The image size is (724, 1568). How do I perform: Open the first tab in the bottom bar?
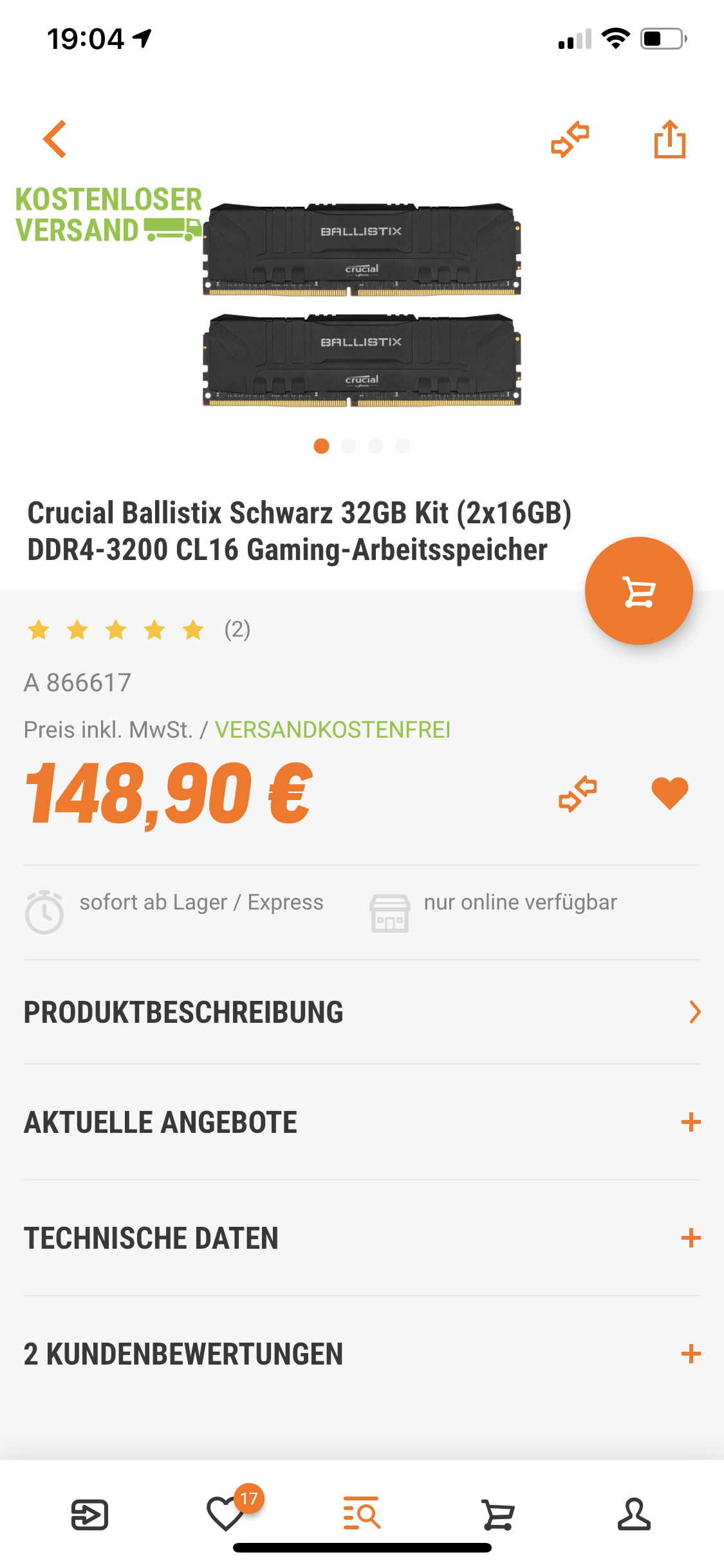pyautogui.click(x=89, y=1515)
